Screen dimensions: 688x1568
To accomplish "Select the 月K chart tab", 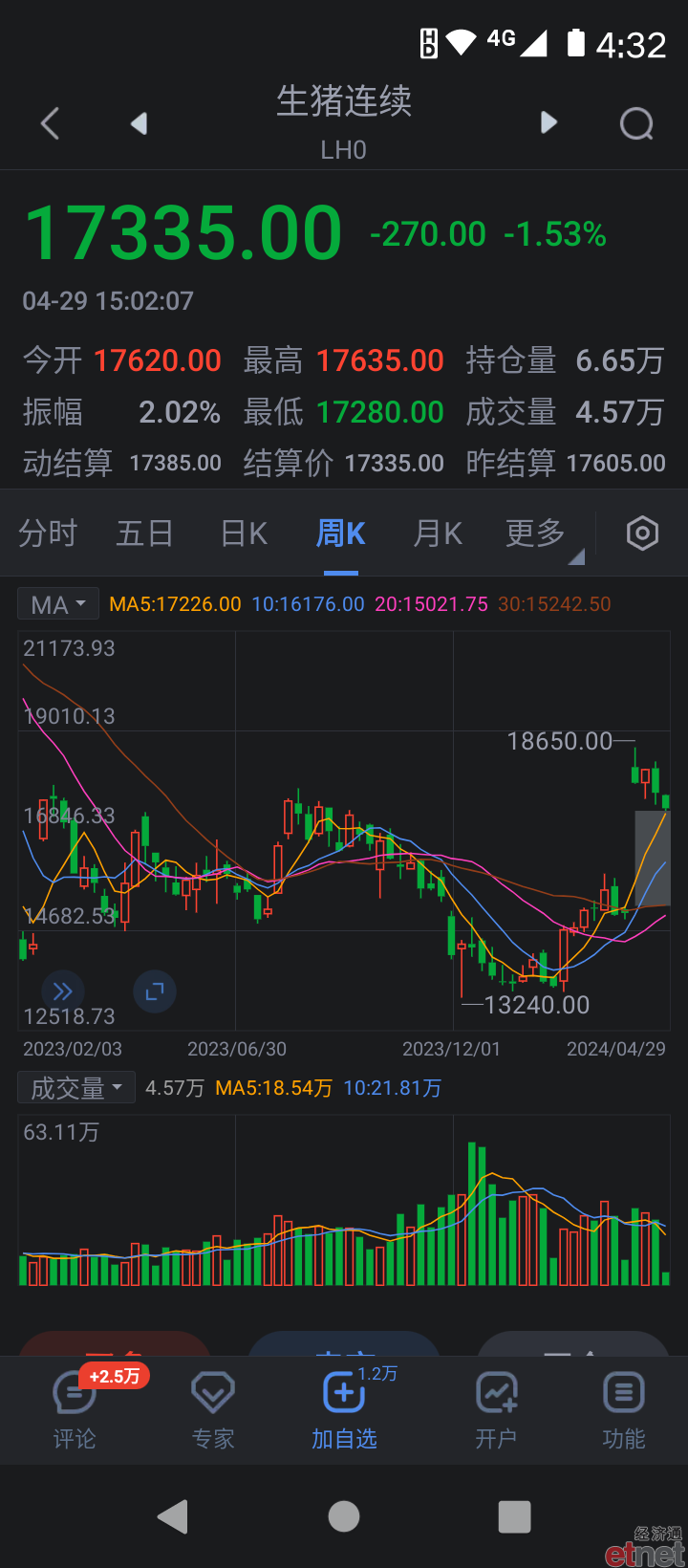I will [438, 534].
